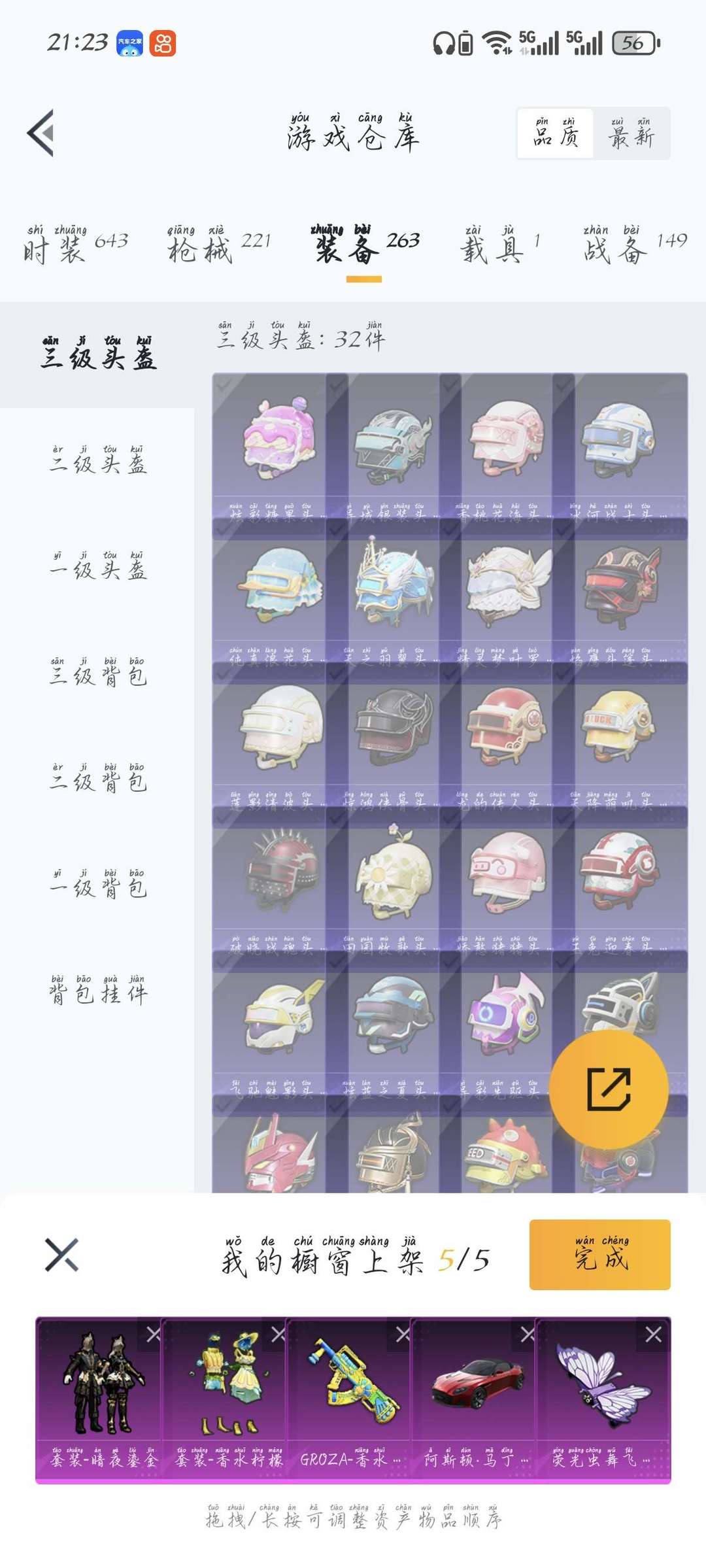Tap the back arrow to exit 游戏仓库
706x1568 pixels.
click(x=41, y=133)
